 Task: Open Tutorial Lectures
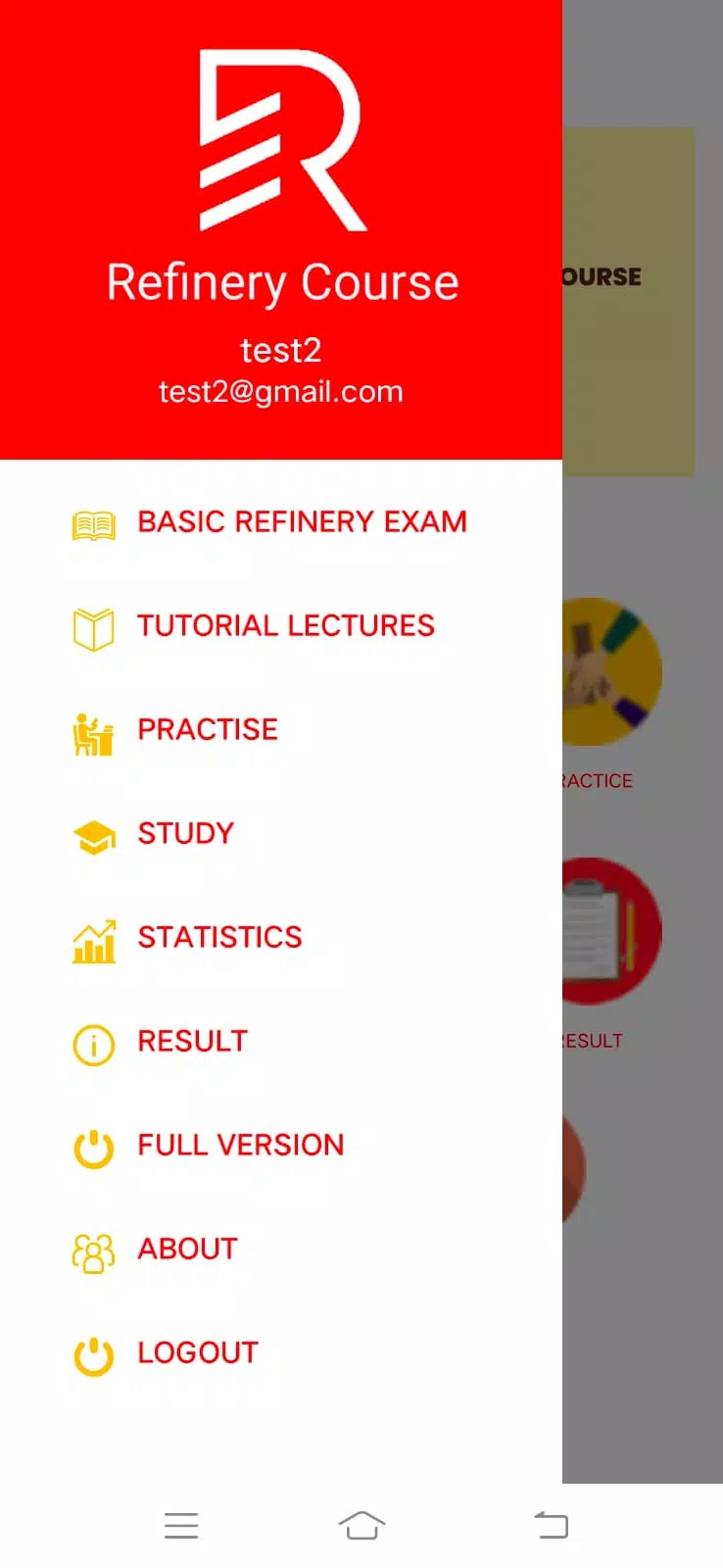pyautogui.click(x=281, y=626)
